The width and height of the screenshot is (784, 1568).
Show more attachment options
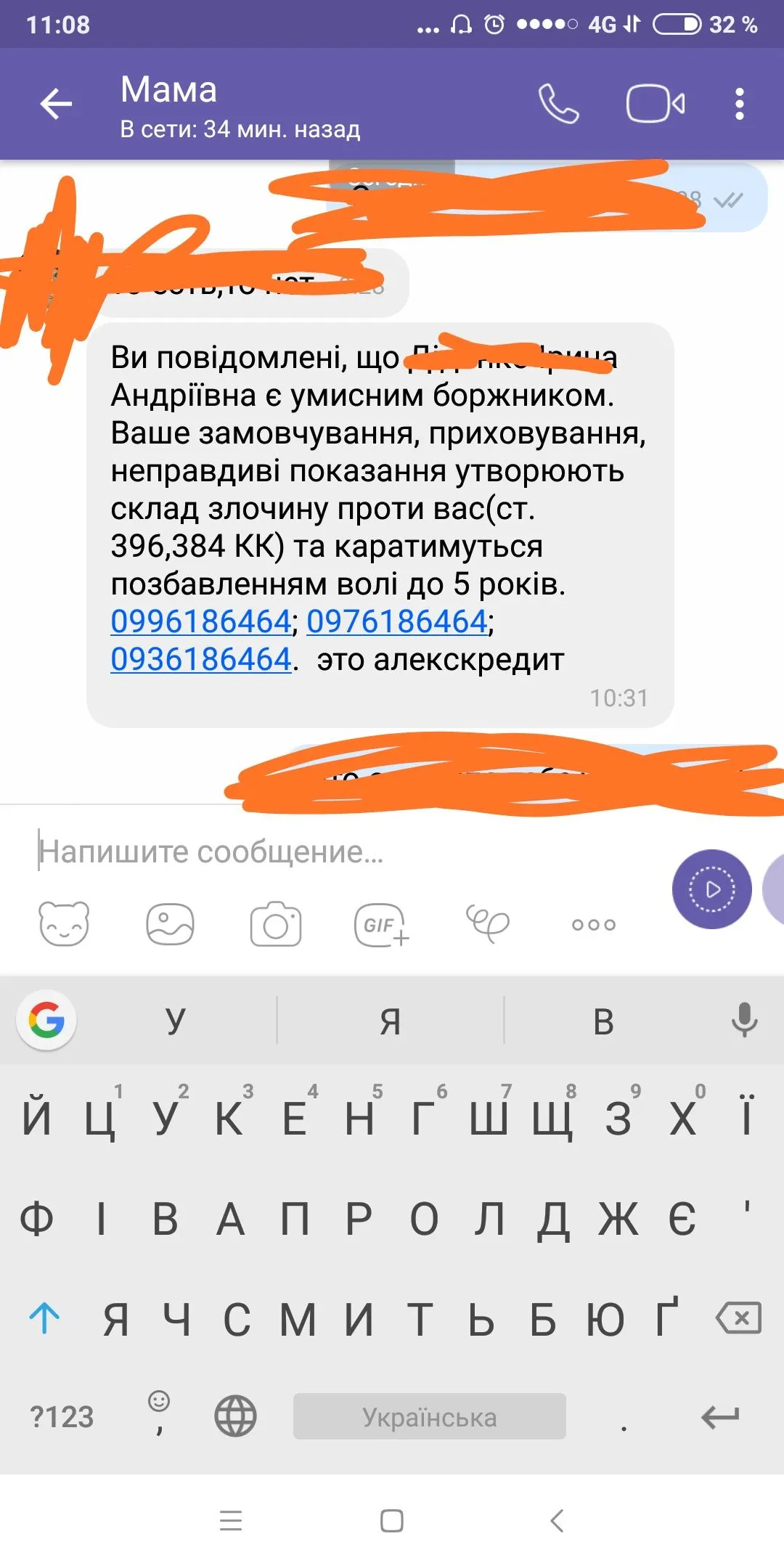pos(593,924)
